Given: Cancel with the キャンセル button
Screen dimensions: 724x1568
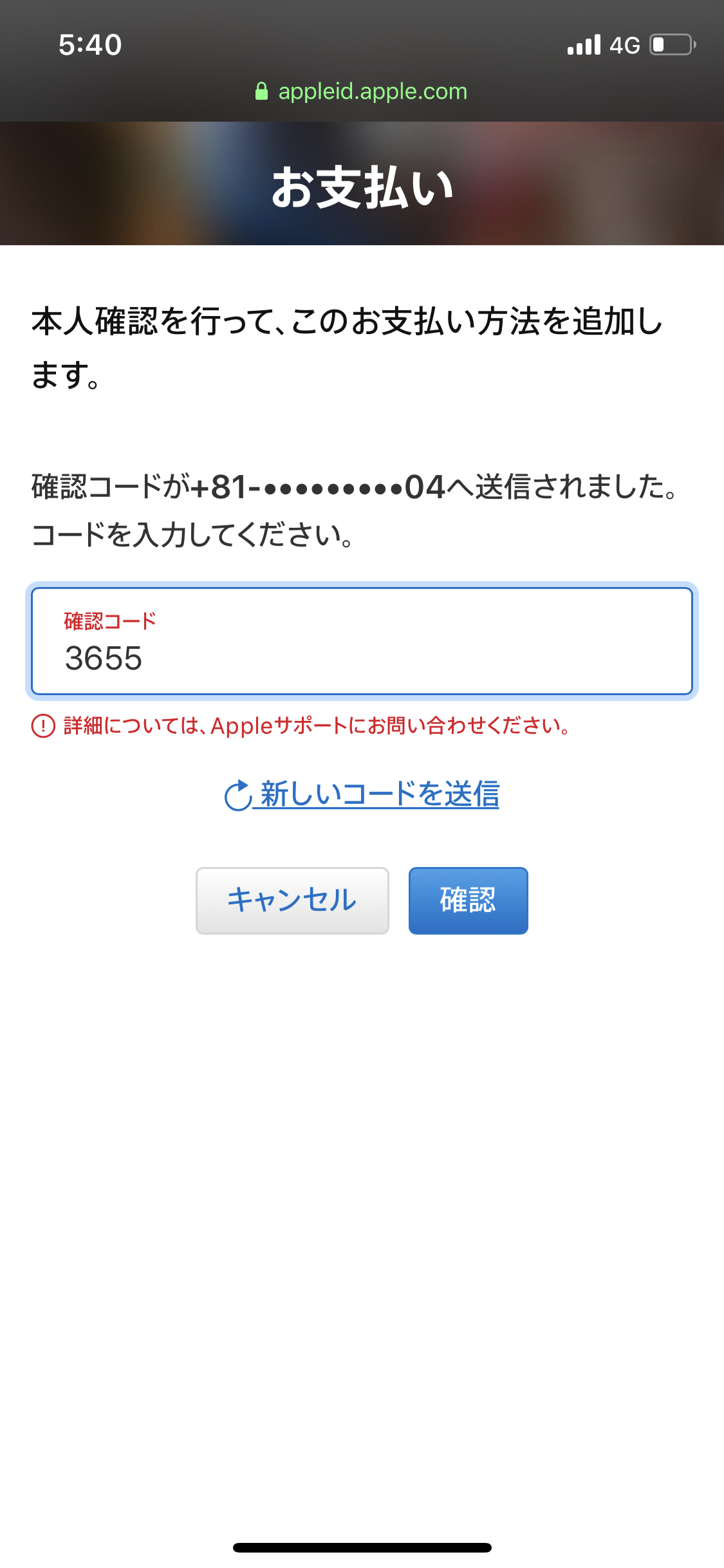Looking at the screenshot, I should (x=292, y=900).
